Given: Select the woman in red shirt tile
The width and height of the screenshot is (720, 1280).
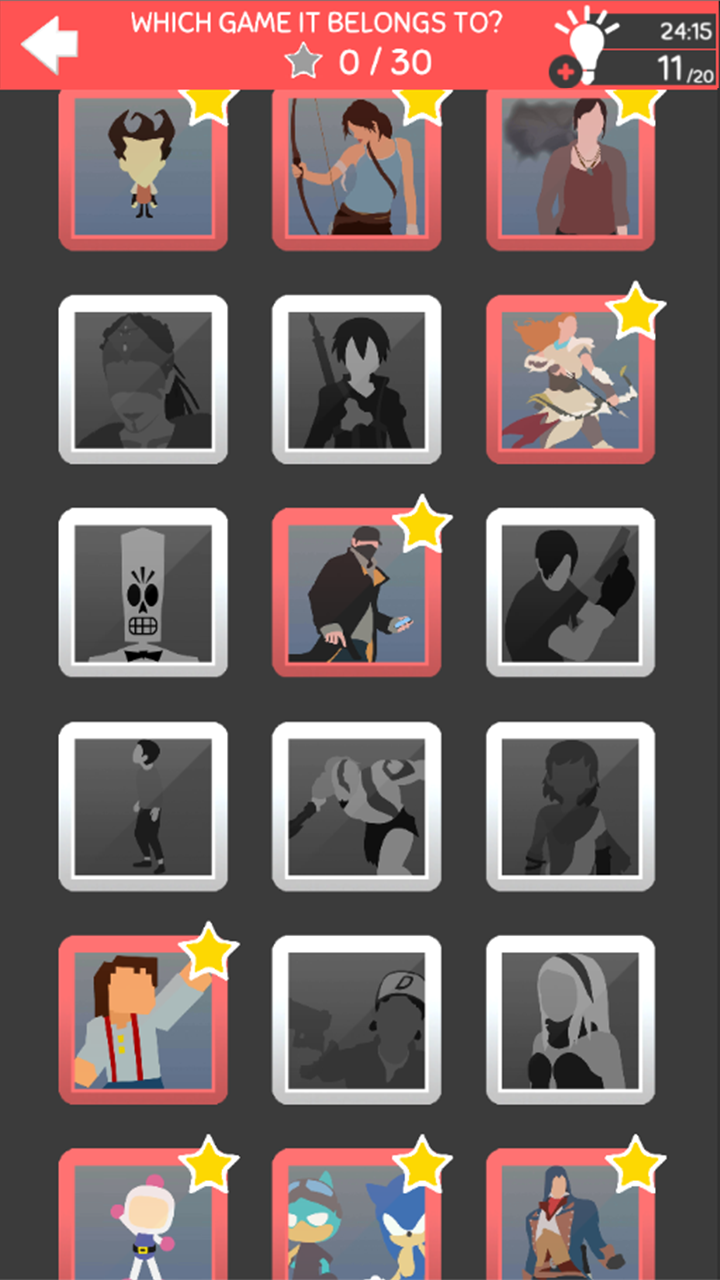Looking at the screenshot, I should click(x=571, y=169).
